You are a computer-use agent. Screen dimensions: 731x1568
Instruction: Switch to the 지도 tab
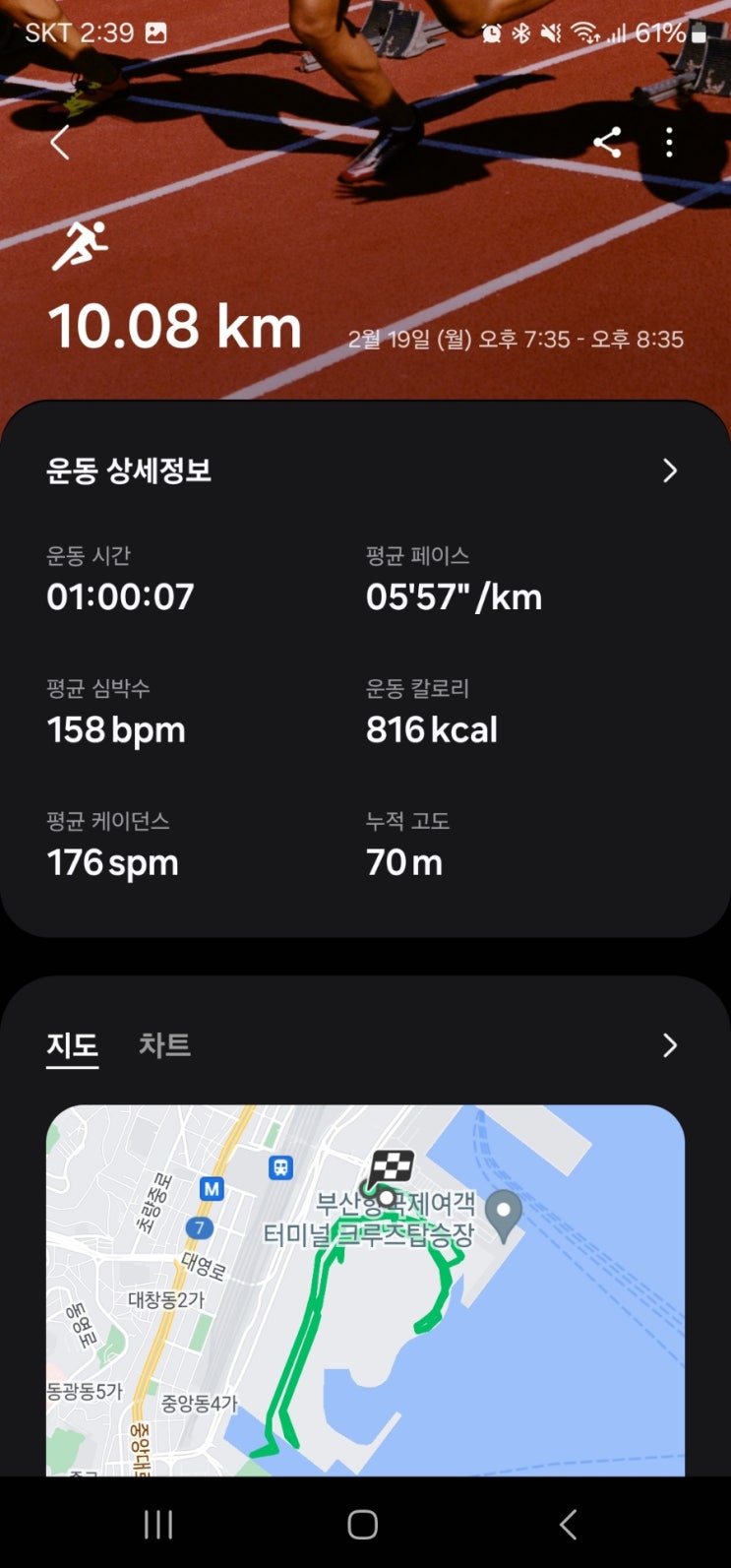(72, 1045)
